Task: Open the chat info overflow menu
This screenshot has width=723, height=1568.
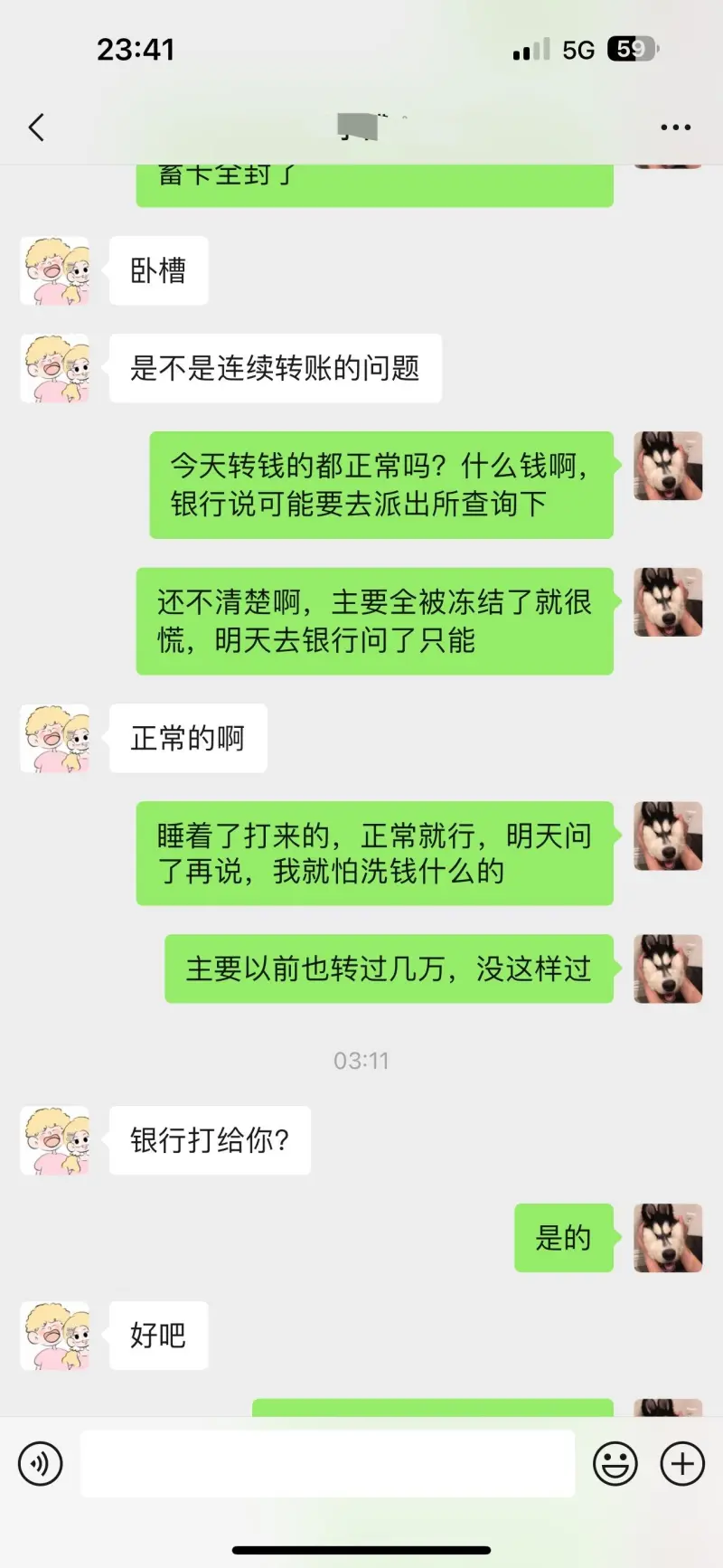Action: (x=675, y=128)
